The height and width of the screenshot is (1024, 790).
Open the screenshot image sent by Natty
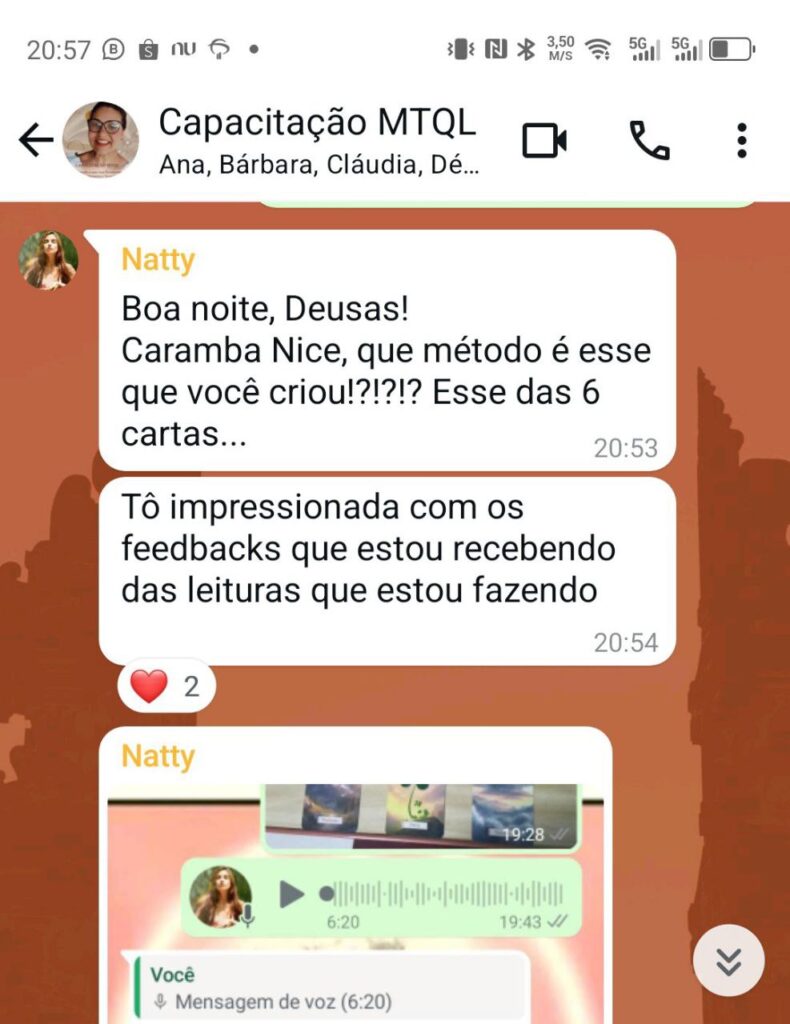coord(355,900)
